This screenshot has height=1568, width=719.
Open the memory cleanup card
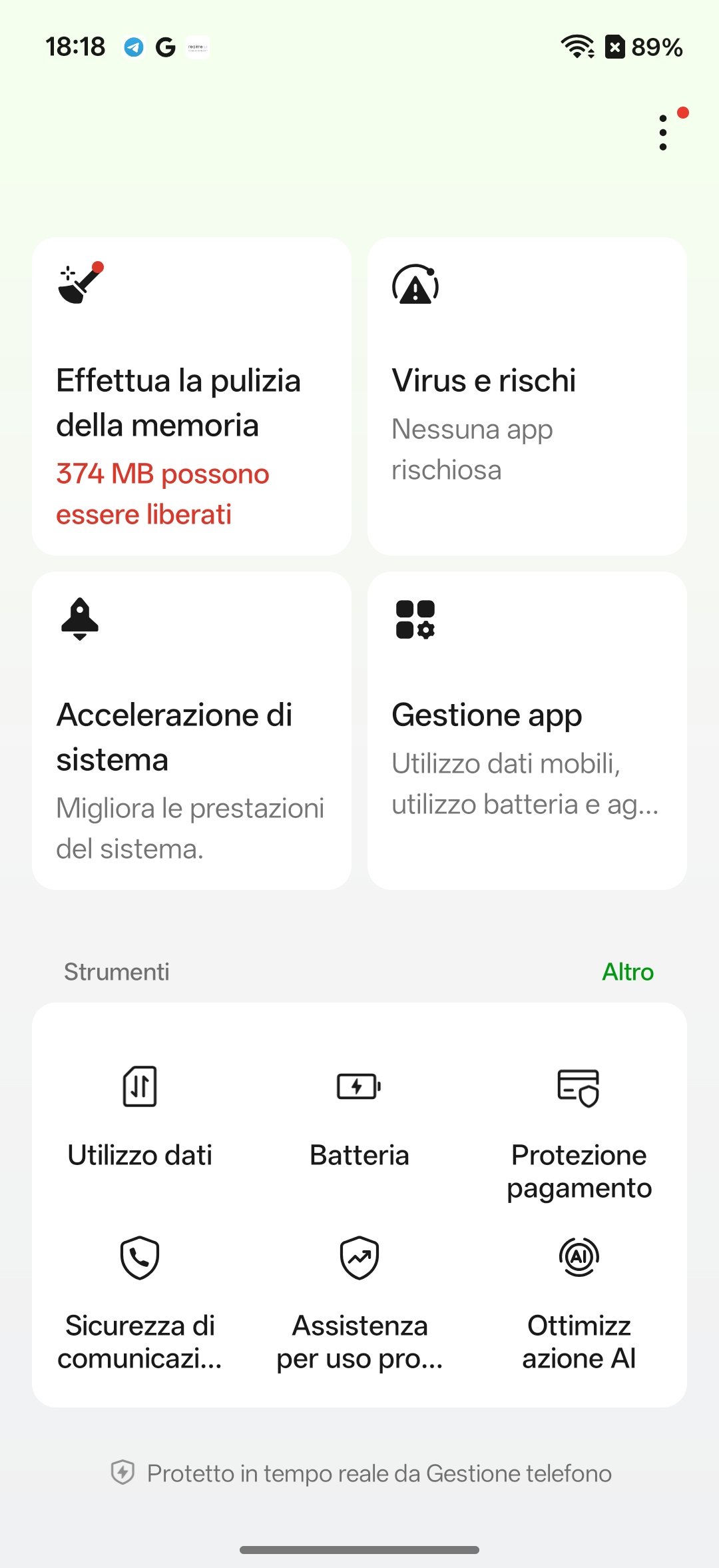pyautogui.click(x=192, y=396)
